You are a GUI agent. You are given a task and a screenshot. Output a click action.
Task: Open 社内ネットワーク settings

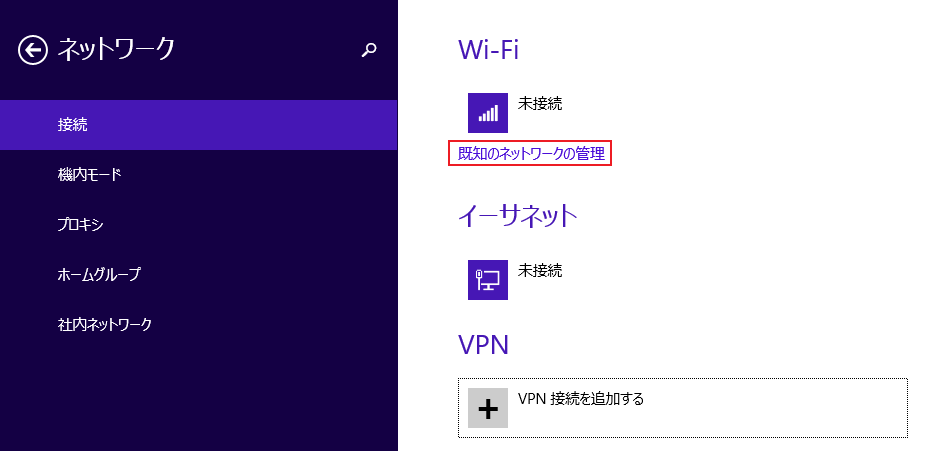pyautogui.click(x=105, y=324)
